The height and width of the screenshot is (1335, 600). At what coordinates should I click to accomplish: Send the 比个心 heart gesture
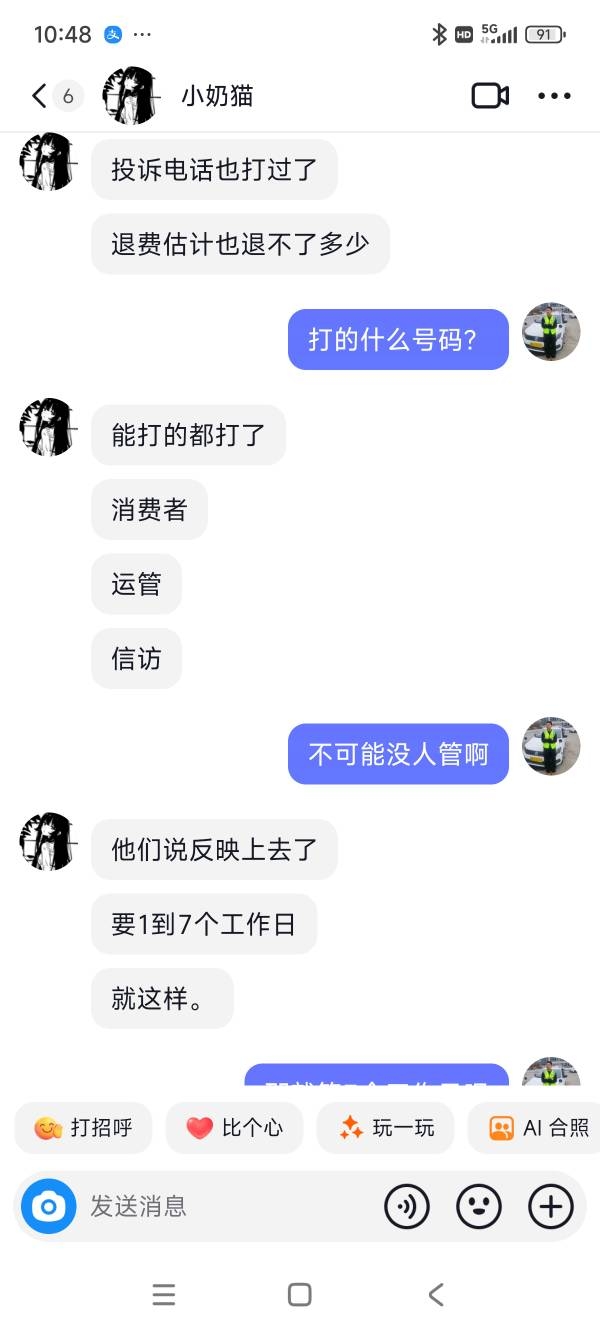[235, 1128]
